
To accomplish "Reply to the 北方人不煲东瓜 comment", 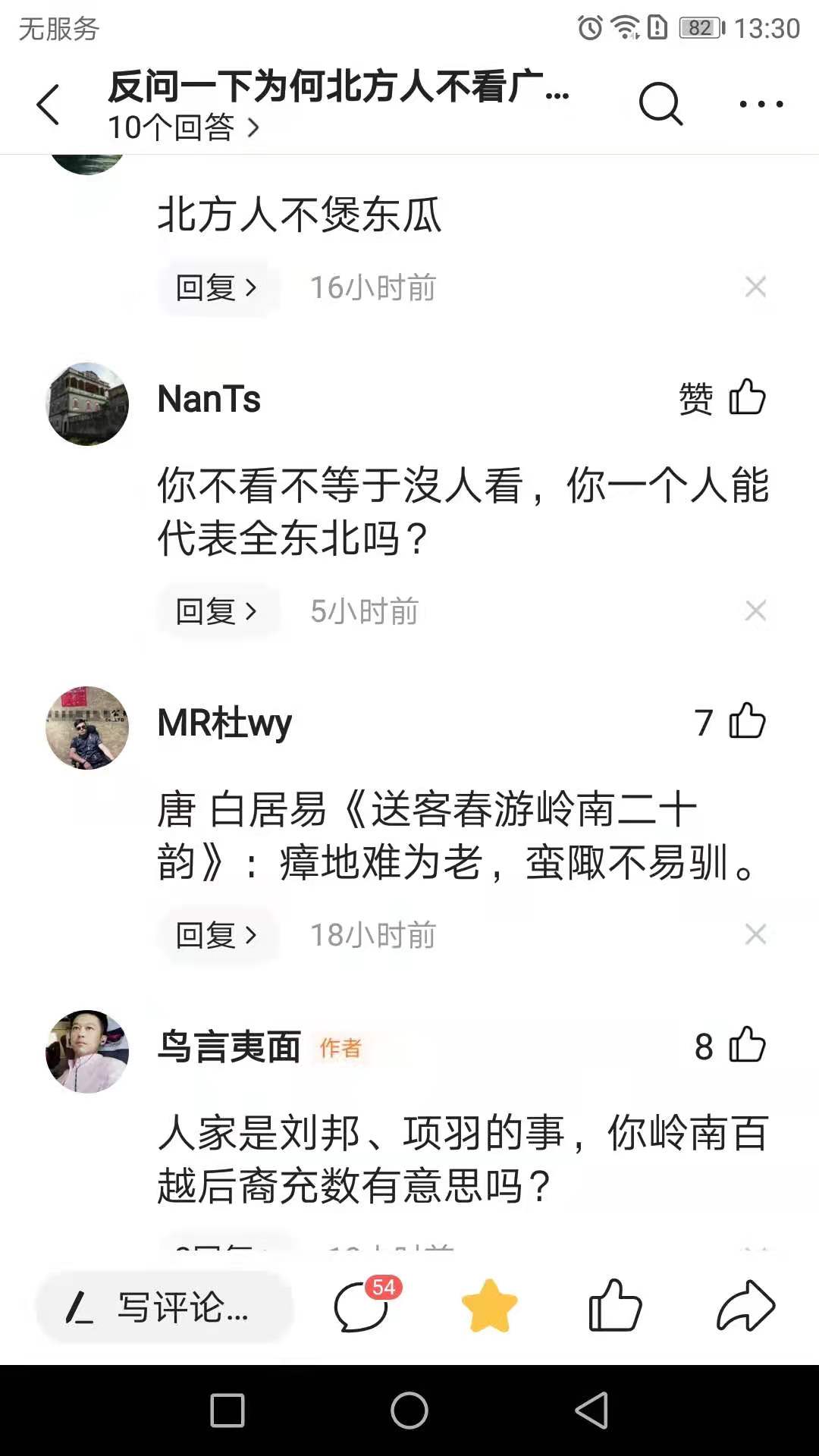I will tap(217, 287).
